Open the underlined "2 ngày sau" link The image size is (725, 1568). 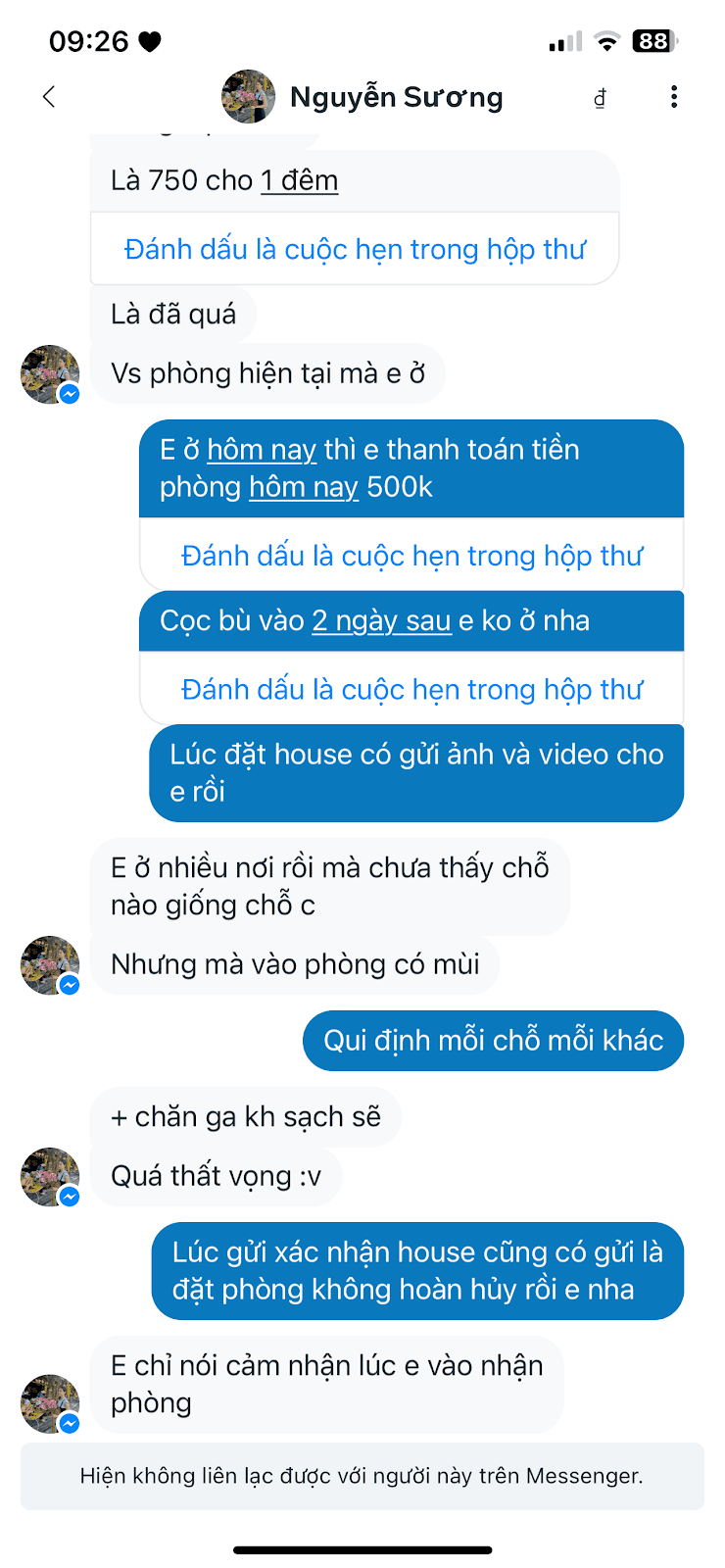pos(381,620)
